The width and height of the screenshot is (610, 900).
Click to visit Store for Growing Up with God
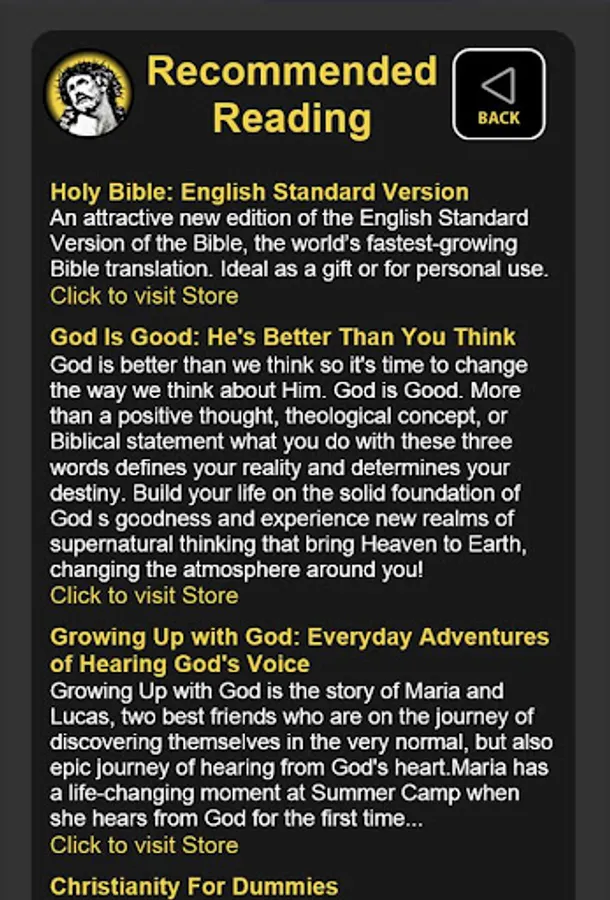tap(144, 845)
